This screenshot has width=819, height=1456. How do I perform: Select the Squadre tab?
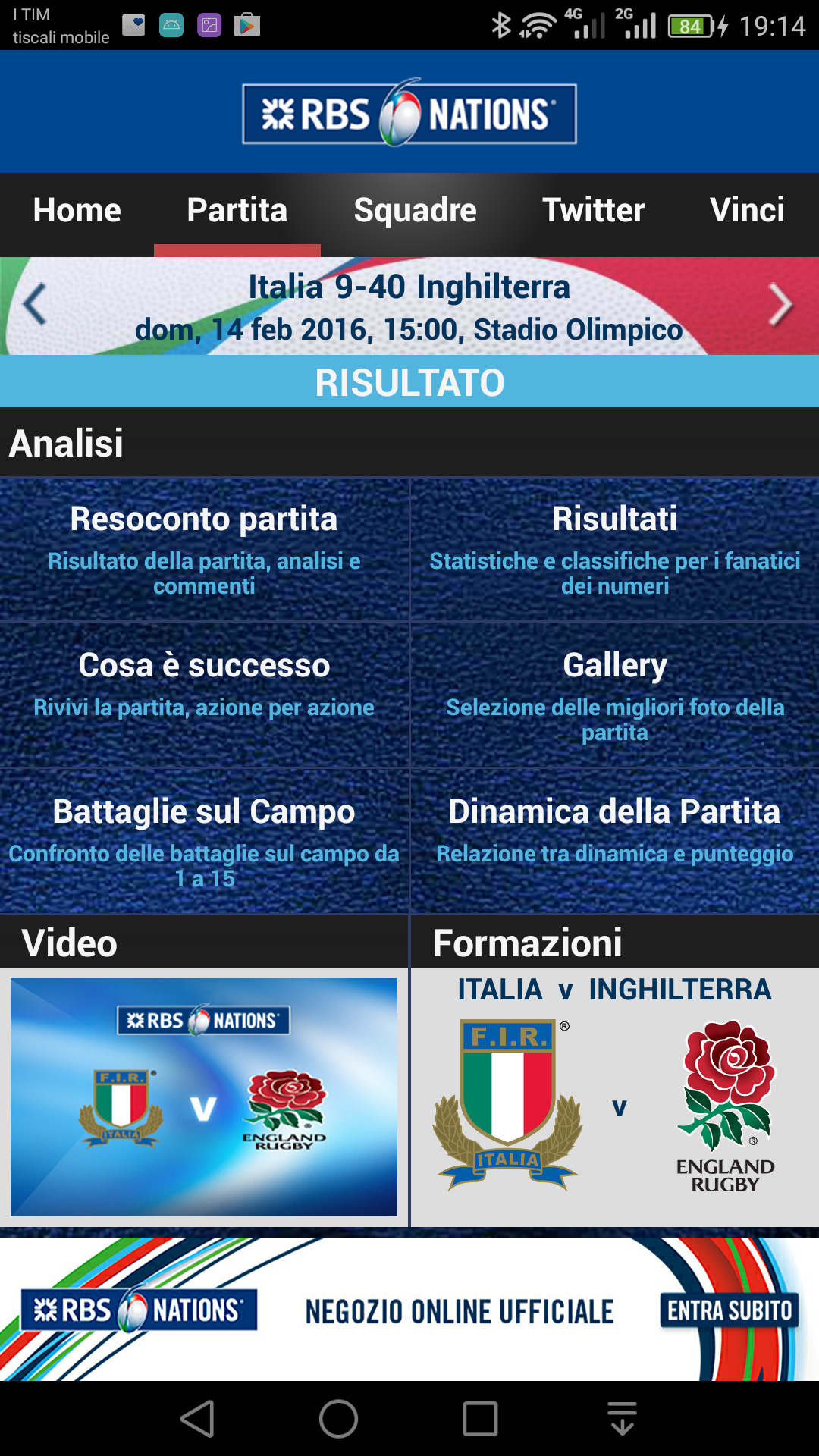pos(415,211)
